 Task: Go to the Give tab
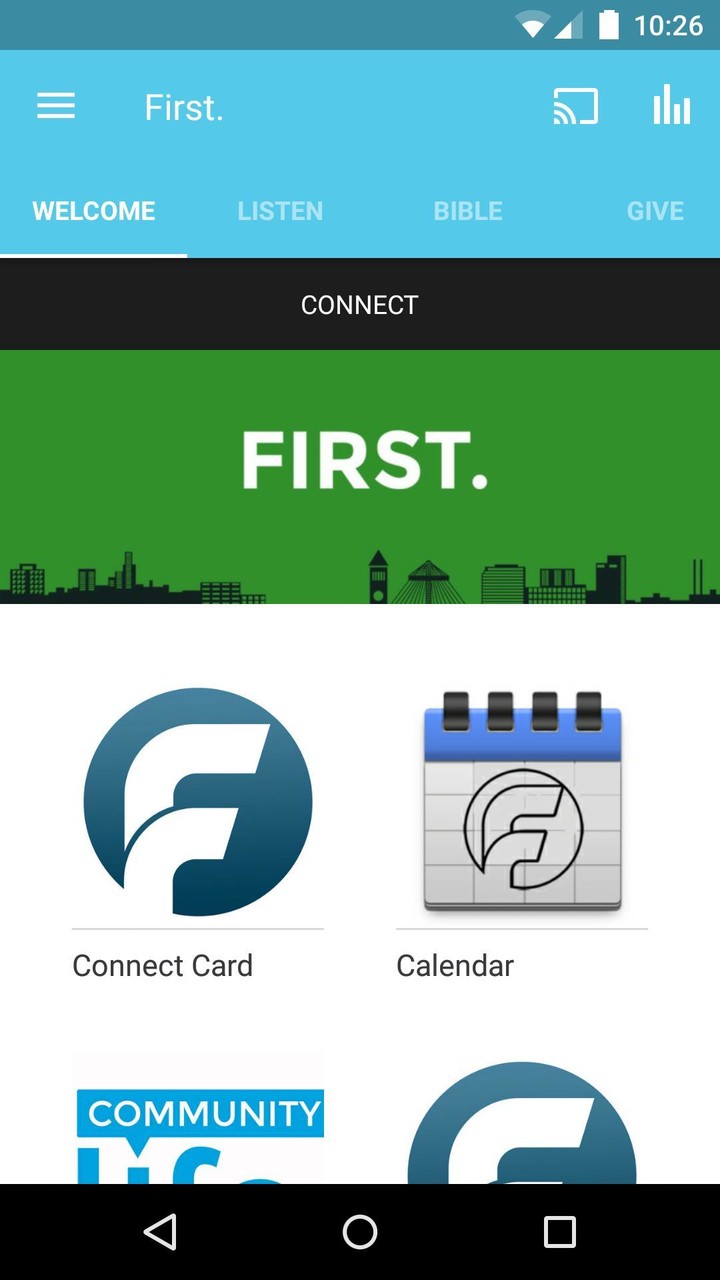pyautogui.click(x=655, y=211)
